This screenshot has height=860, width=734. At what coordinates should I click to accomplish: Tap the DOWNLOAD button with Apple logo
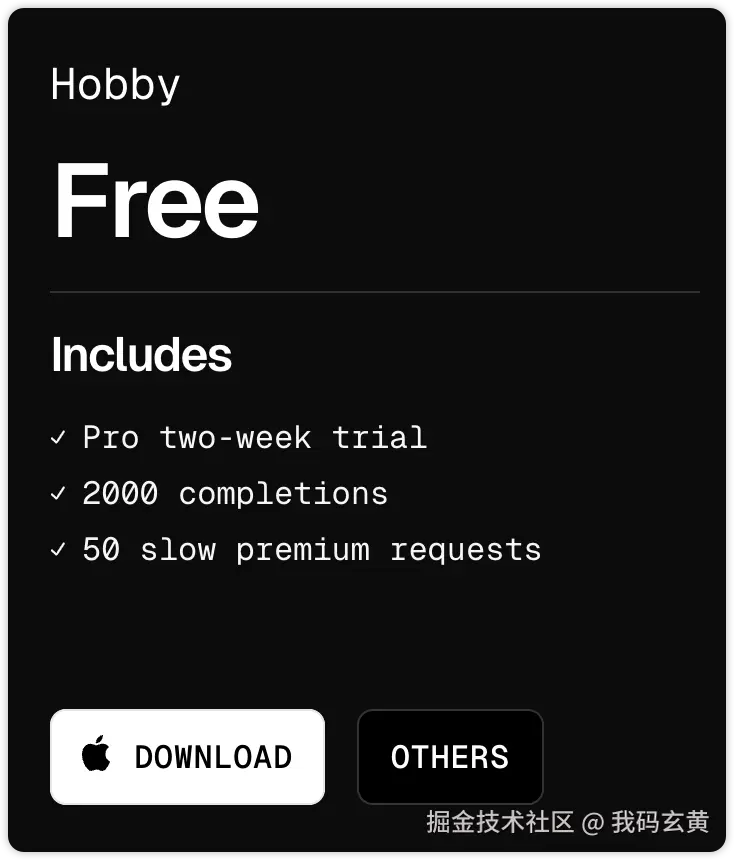(187, 756)
